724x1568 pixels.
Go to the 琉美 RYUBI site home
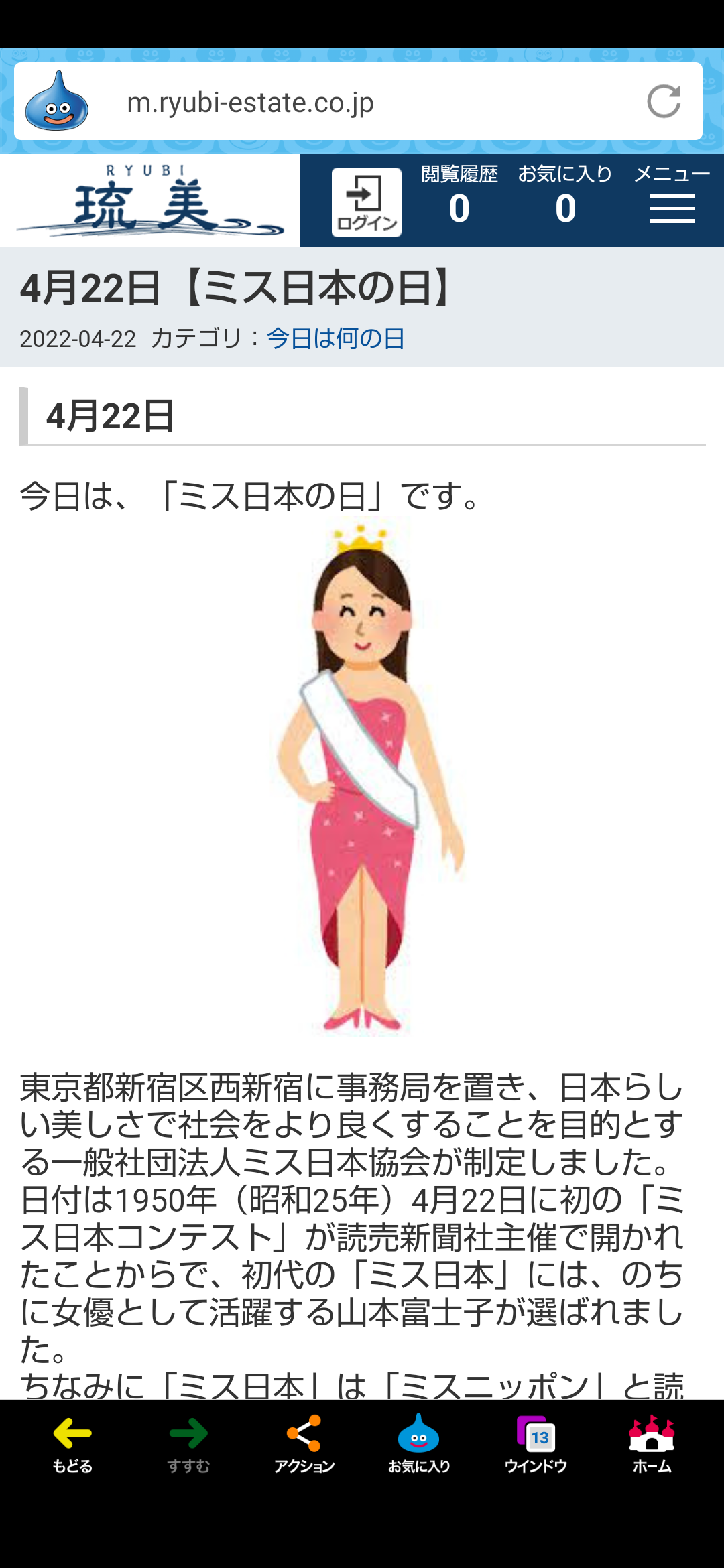pos(150,200)
